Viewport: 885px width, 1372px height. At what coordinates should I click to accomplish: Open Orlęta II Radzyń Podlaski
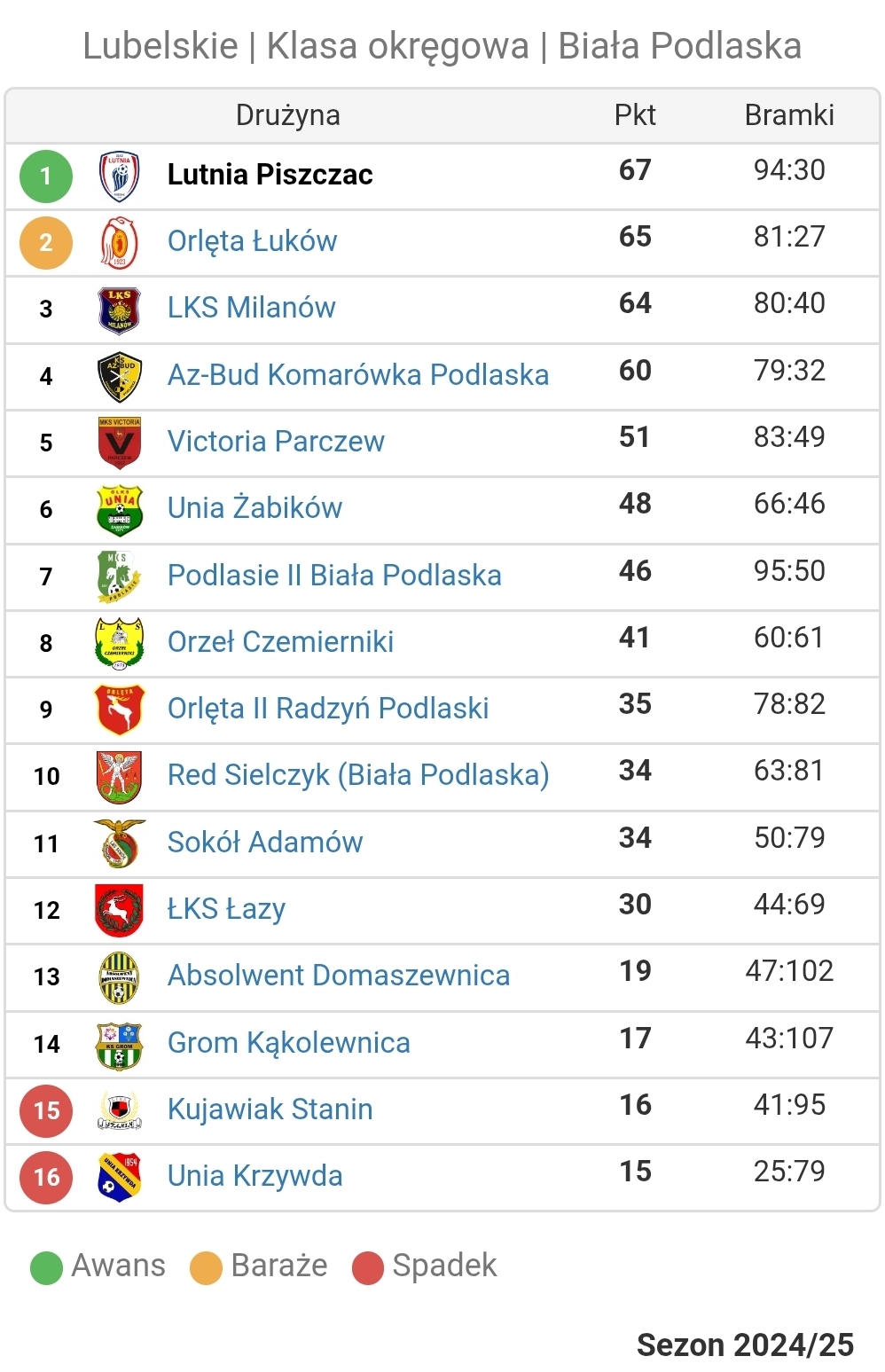click(x=328, y=709)
